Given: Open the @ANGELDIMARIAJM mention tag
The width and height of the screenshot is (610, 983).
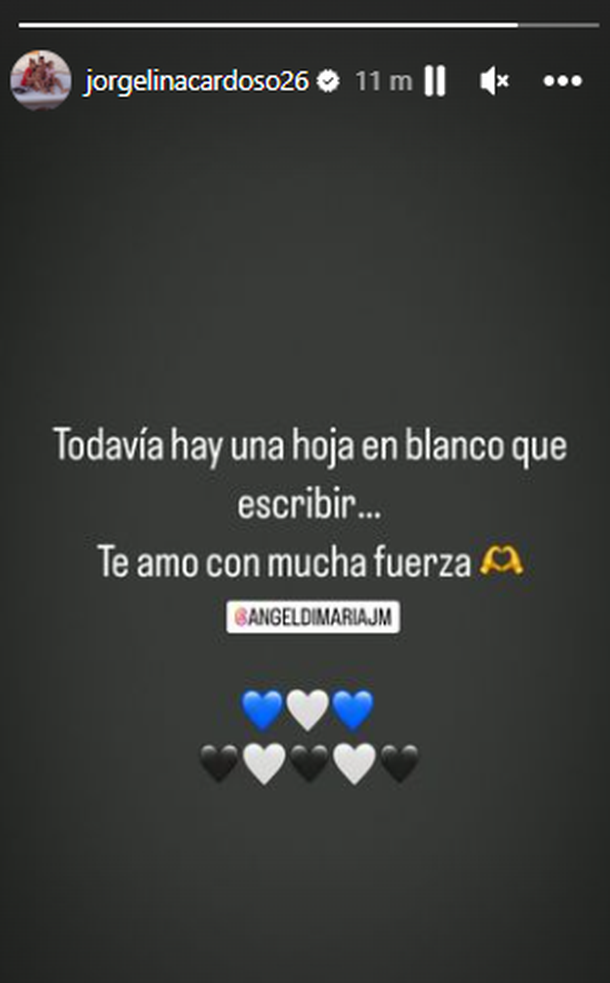Looking at the screenshot, I should (x=313, y=618).
